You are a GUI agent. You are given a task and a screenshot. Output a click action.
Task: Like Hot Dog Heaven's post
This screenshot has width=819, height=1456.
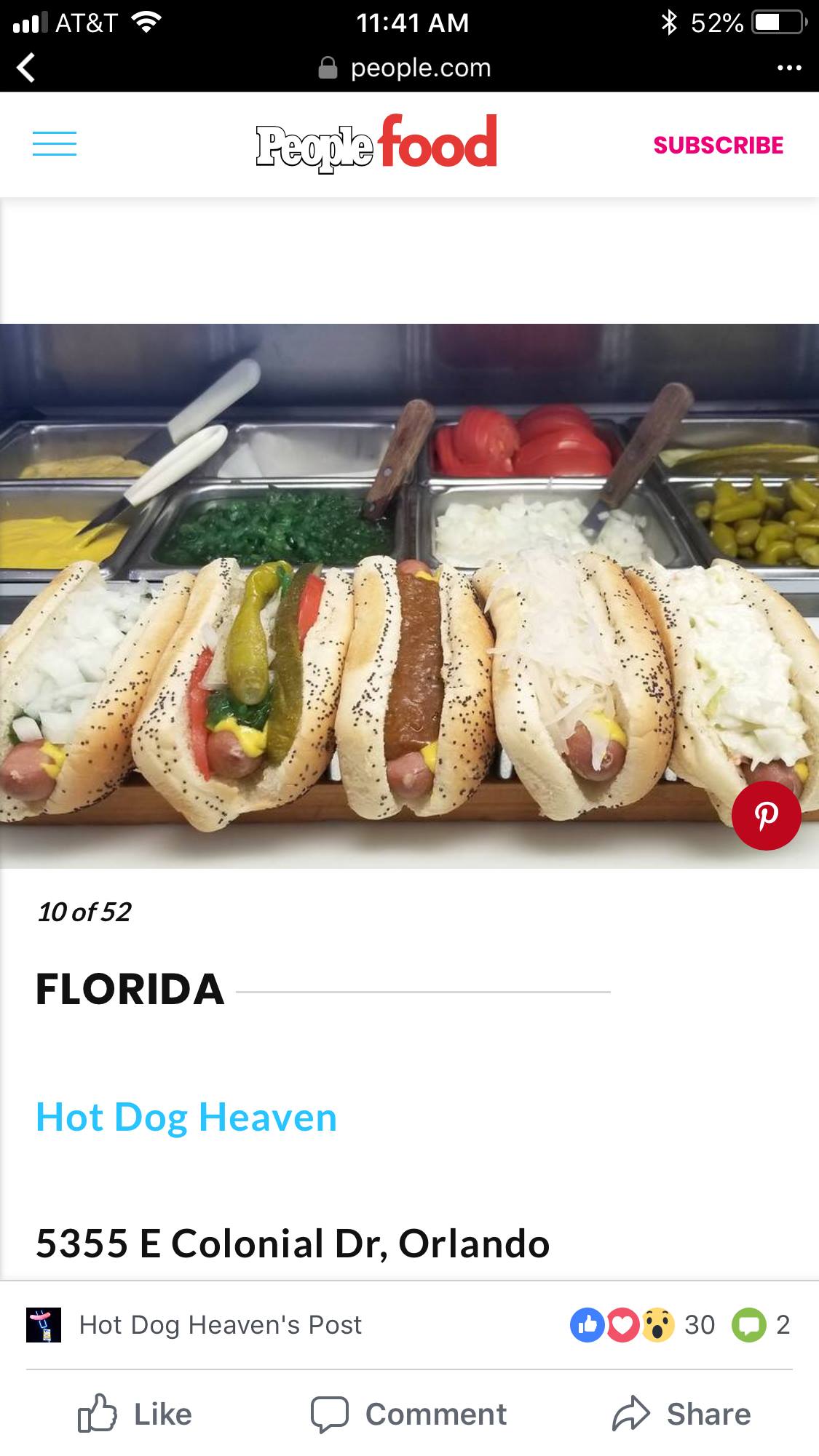click(x=135, y=1414)
